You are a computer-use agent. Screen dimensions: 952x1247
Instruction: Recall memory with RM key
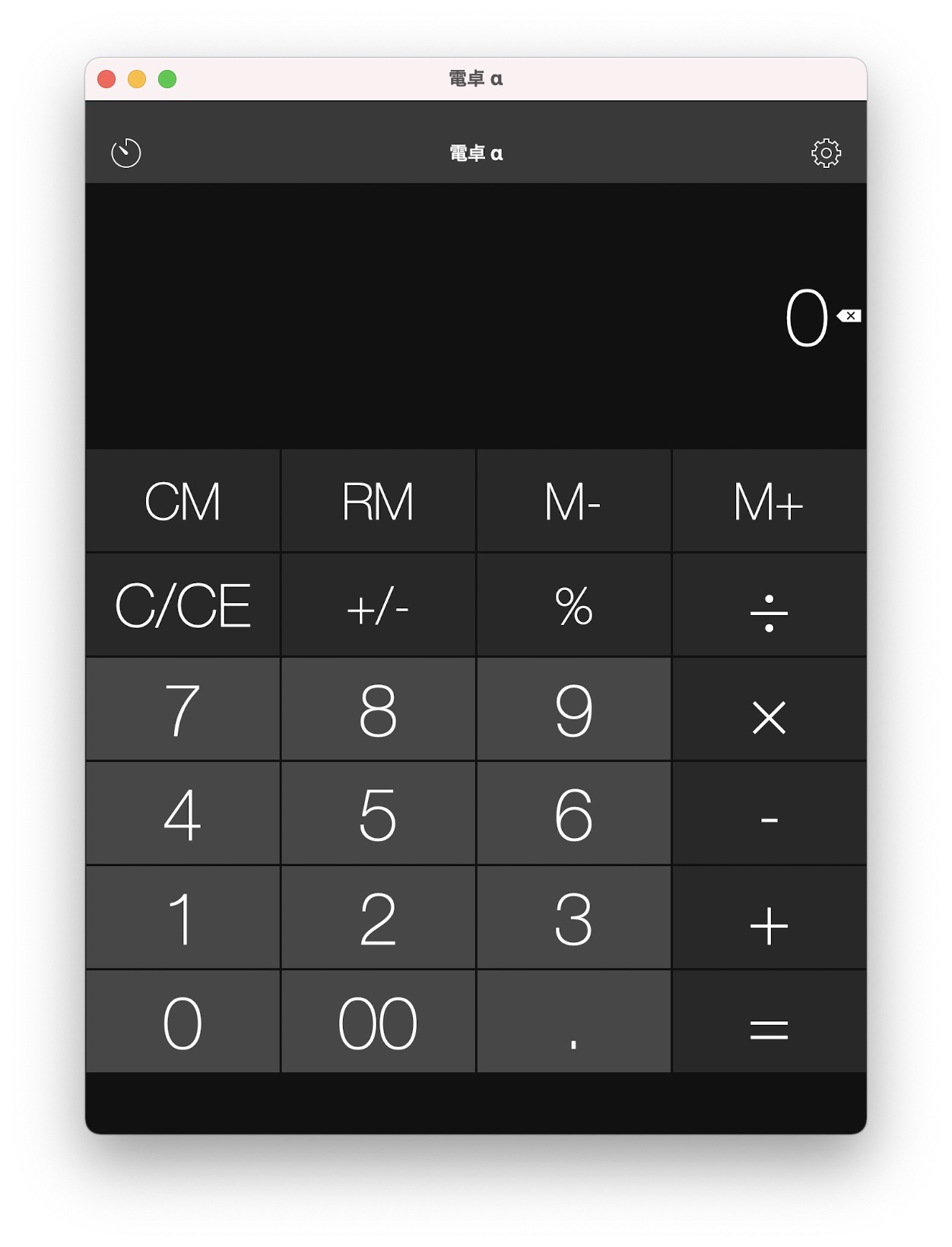(x=378, y=501)
